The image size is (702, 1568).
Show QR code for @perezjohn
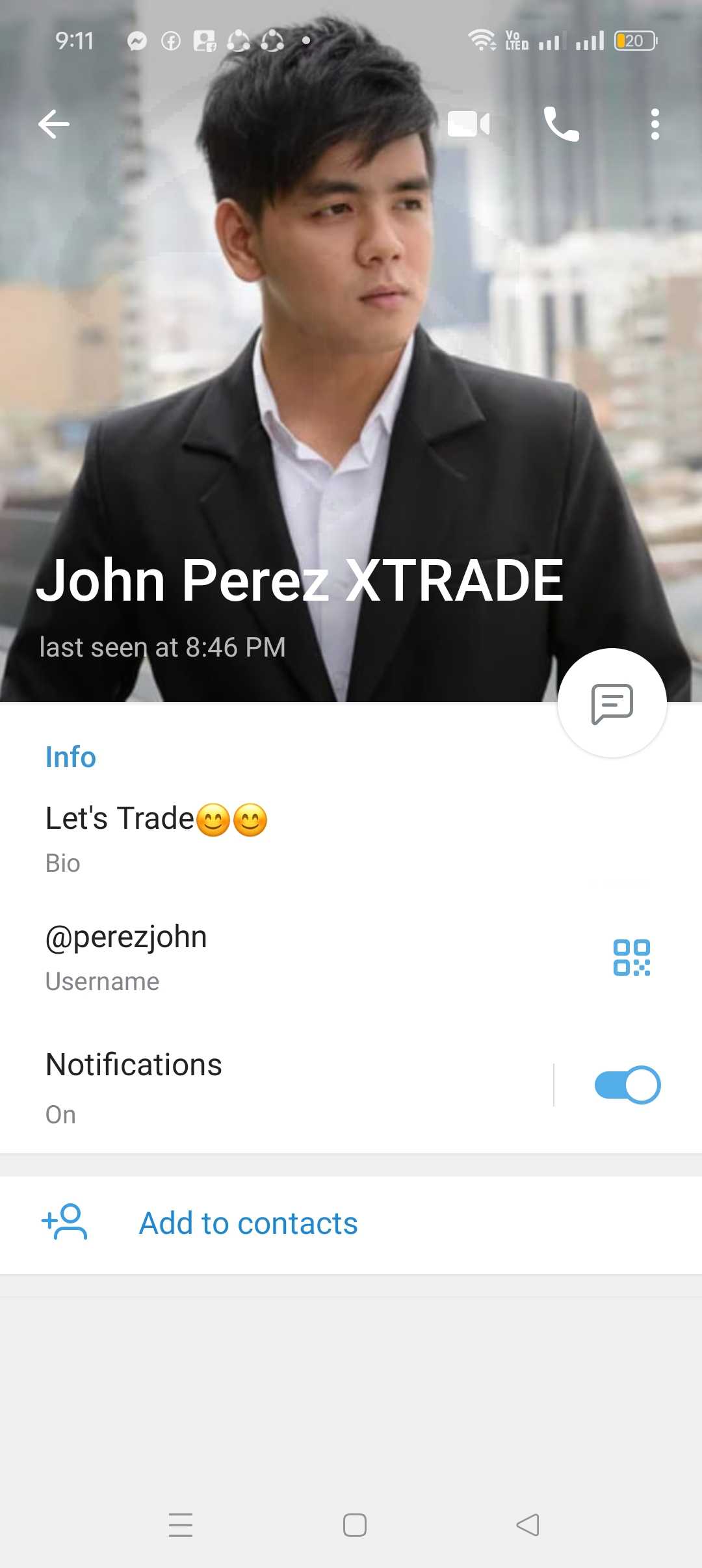[x=631, y=958]
